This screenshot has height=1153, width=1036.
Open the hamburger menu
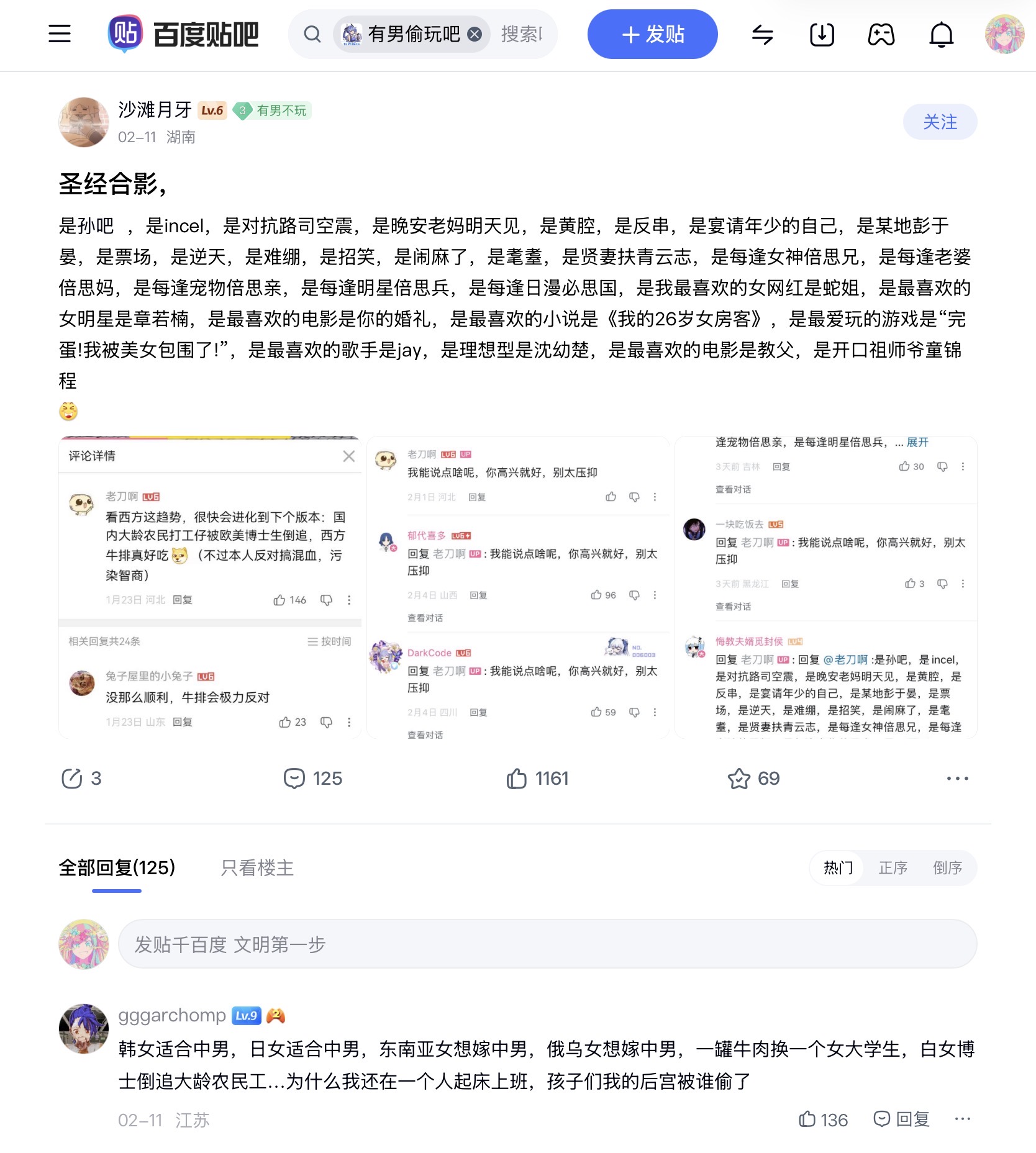[x=60, y=34]
